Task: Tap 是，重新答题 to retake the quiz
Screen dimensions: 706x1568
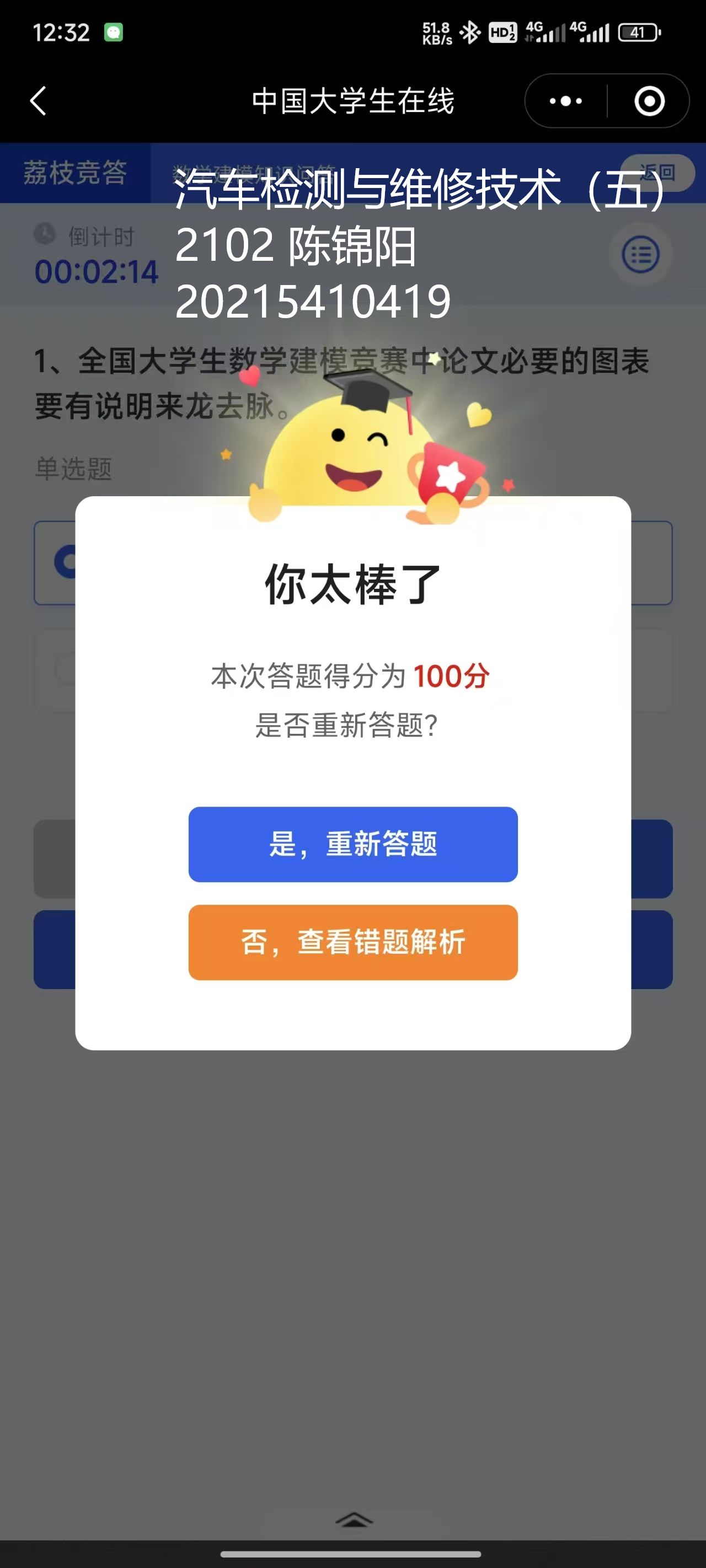Action: pos(352,844)
